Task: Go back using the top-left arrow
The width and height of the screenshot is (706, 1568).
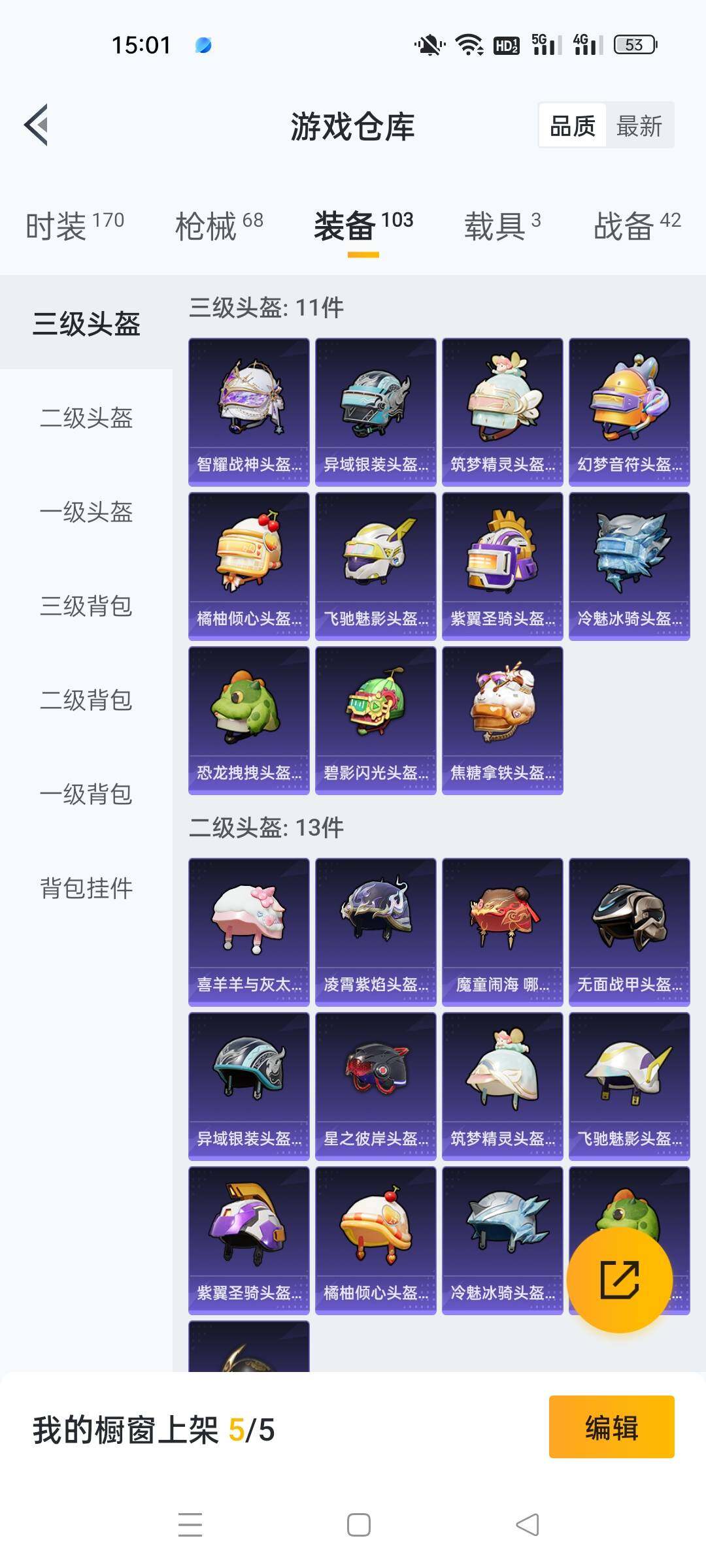Action: click(37, 125)
